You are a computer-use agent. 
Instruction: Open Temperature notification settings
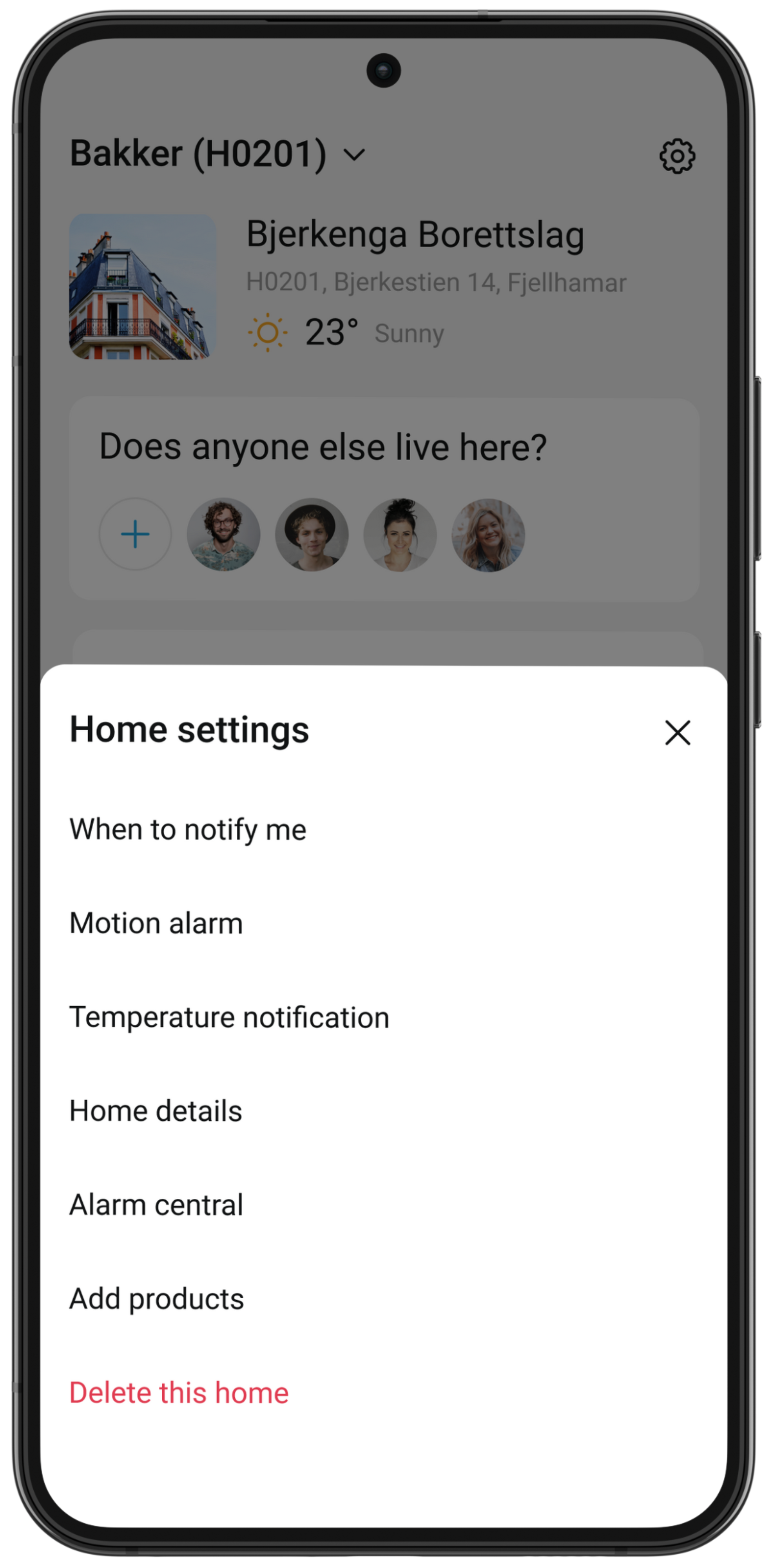[x=229, y=1017]
